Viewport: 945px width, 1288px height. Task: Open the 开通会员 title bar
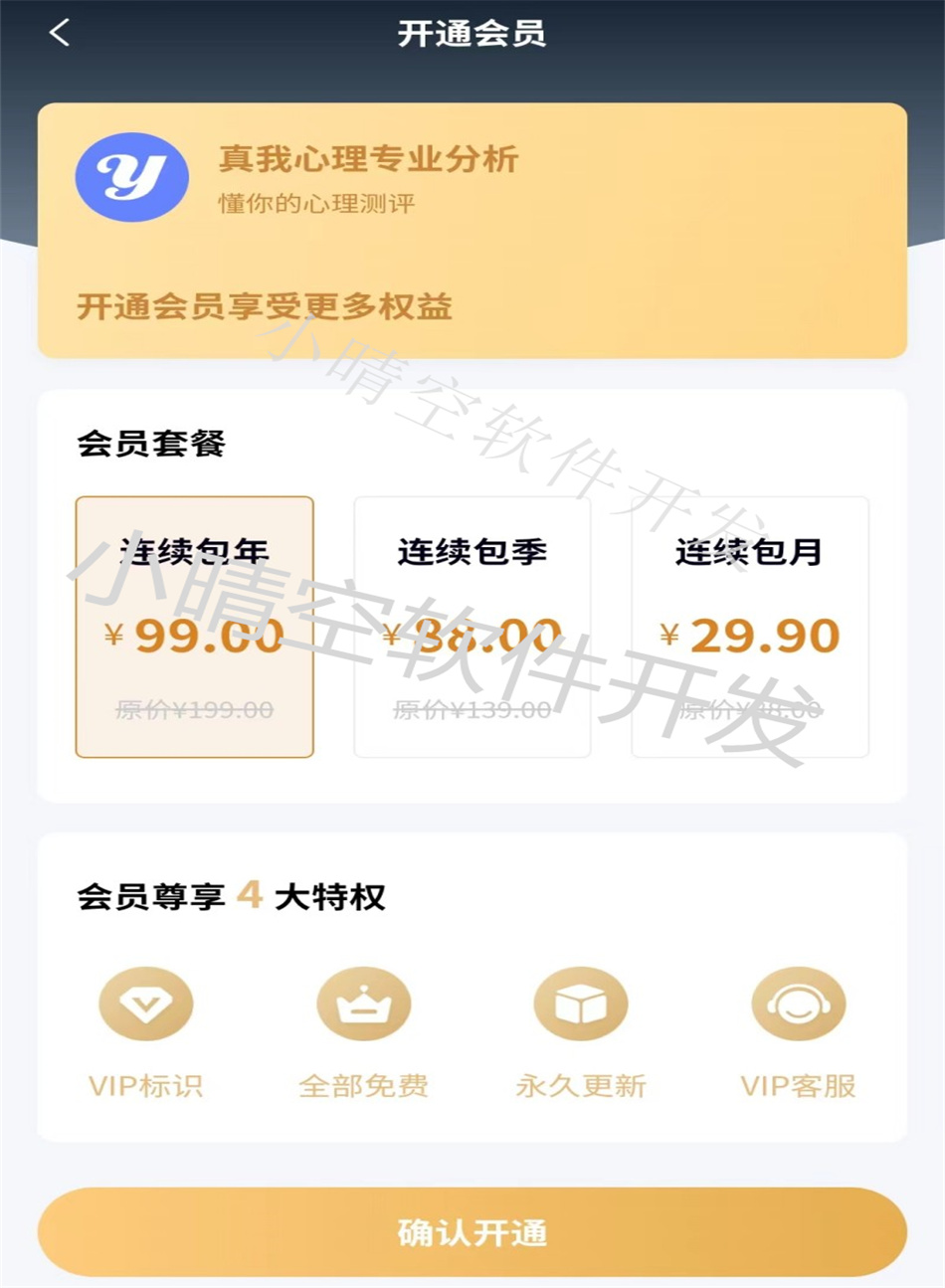(x=472, y=32)
